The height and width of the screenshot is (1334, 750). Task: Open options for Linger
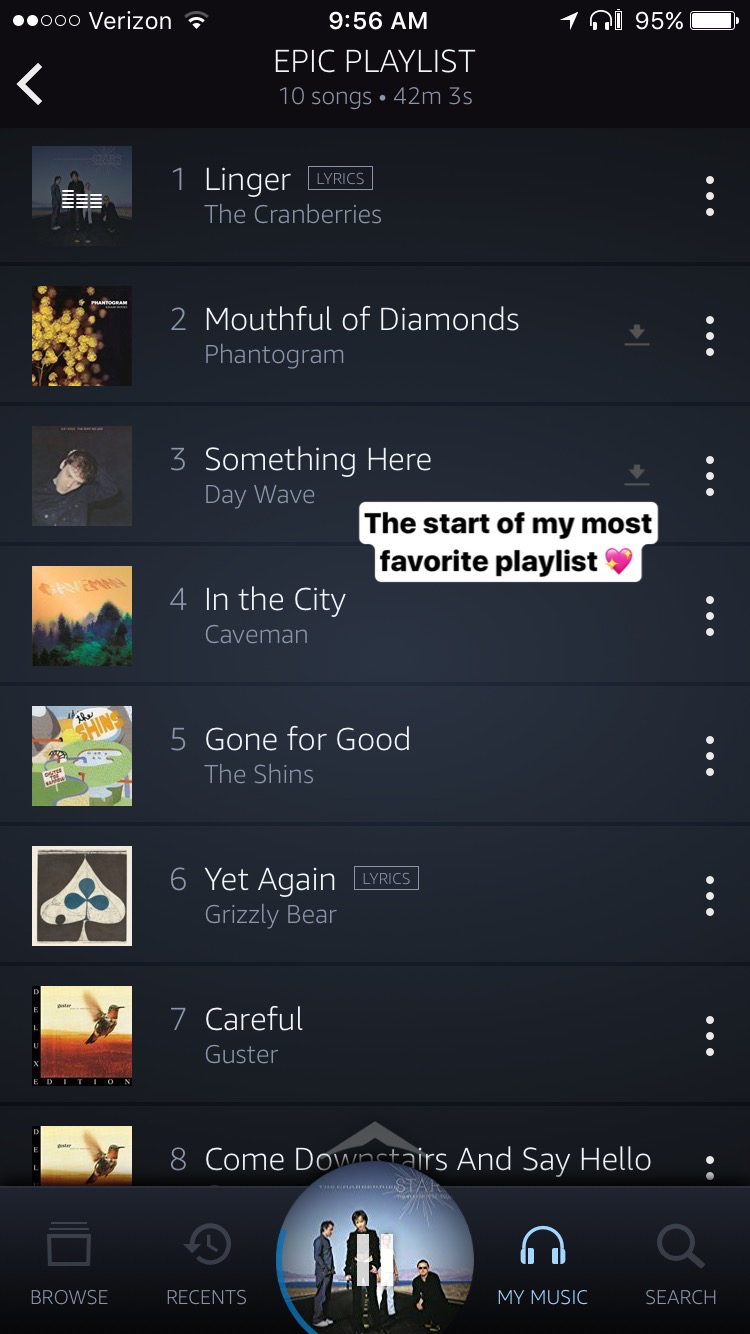click(x=709, y=196)
